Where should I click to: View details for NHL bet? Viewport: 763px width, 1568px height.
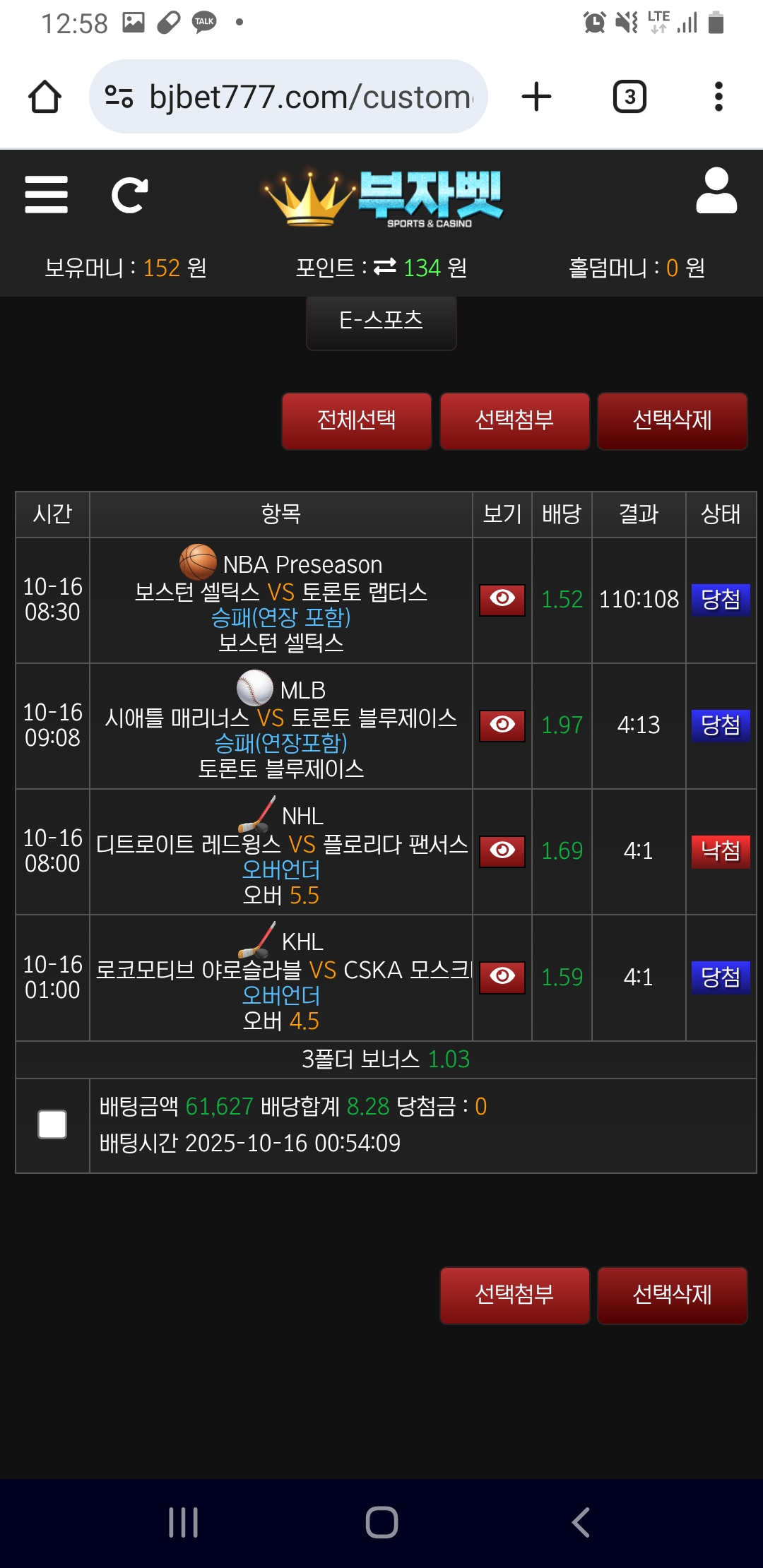pyautogui.click(x=502, y=851)
